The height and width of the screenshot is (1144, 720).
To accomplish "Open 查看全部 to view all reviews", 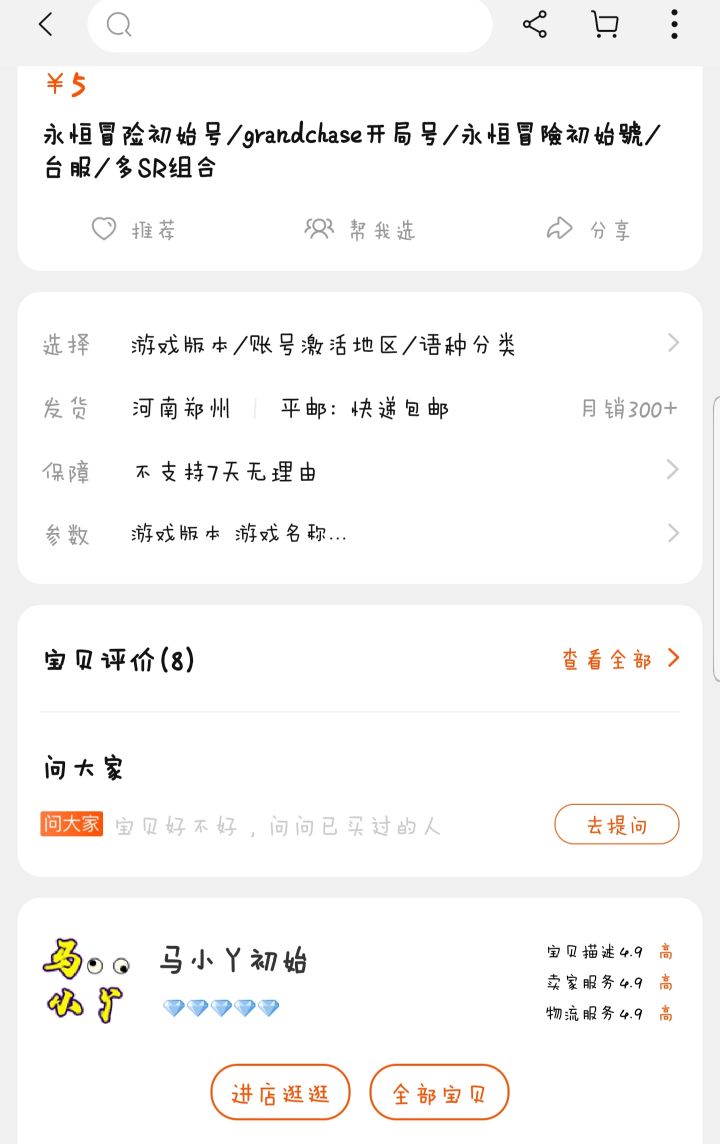I will pyautogui.click(x=608, y=658).
